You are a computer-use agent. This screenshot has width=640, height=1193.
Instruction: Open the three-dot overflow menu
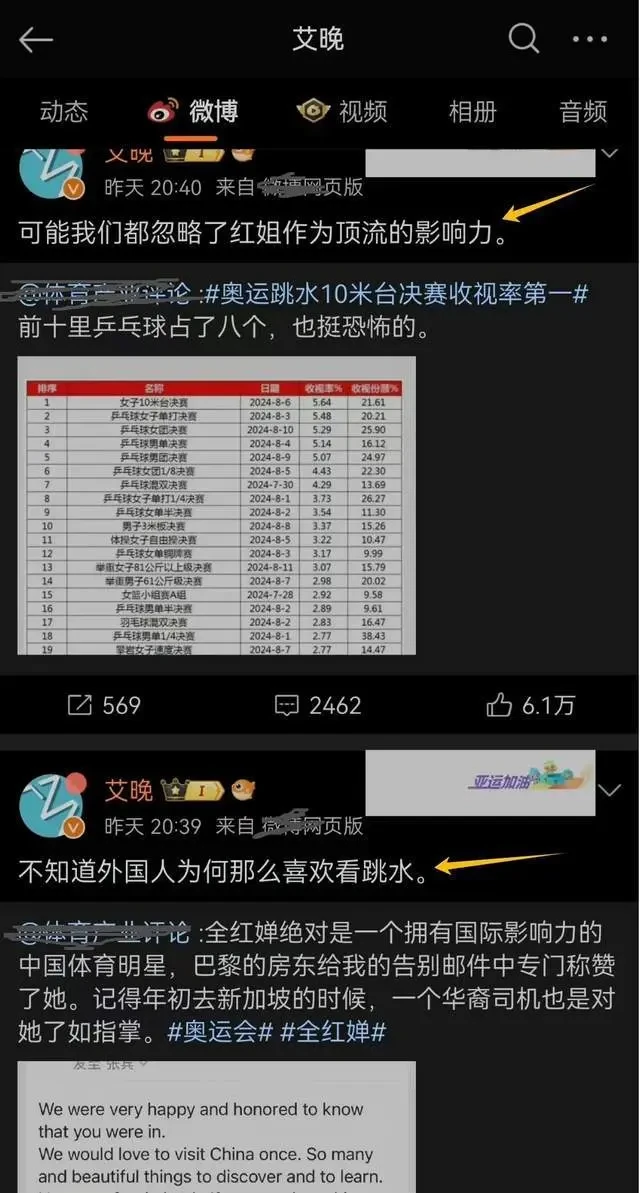(x=589, y=40)
